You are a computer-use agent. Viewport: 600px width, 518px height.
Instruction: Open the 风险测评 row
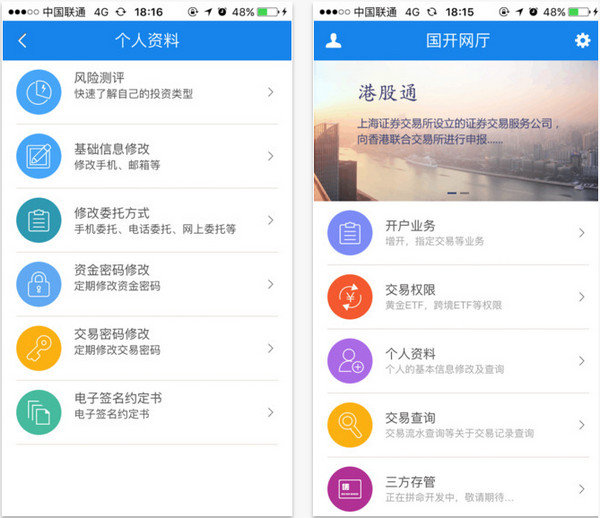coord(147,92)
